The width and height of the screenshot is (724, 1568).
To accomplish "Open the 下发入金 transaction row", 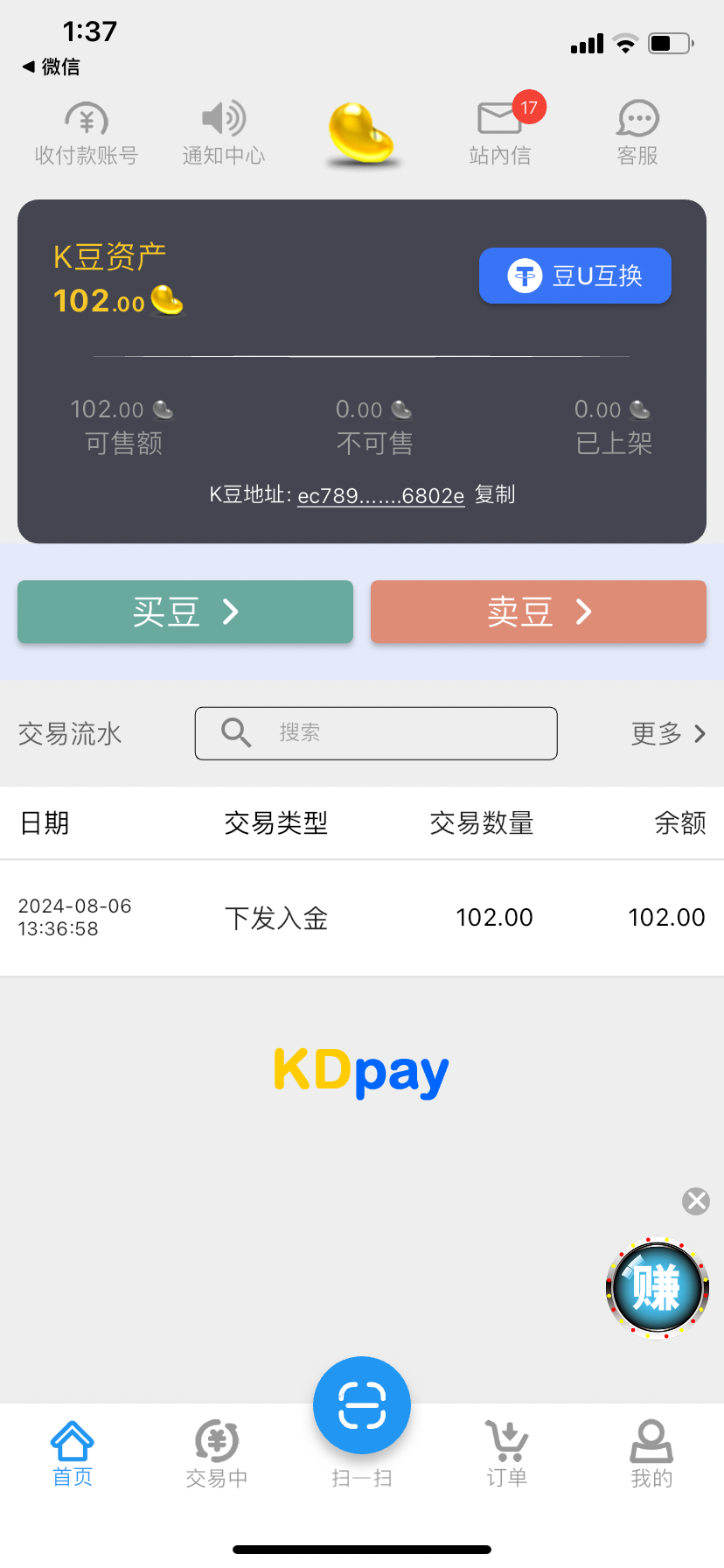I will pos(362,917).
